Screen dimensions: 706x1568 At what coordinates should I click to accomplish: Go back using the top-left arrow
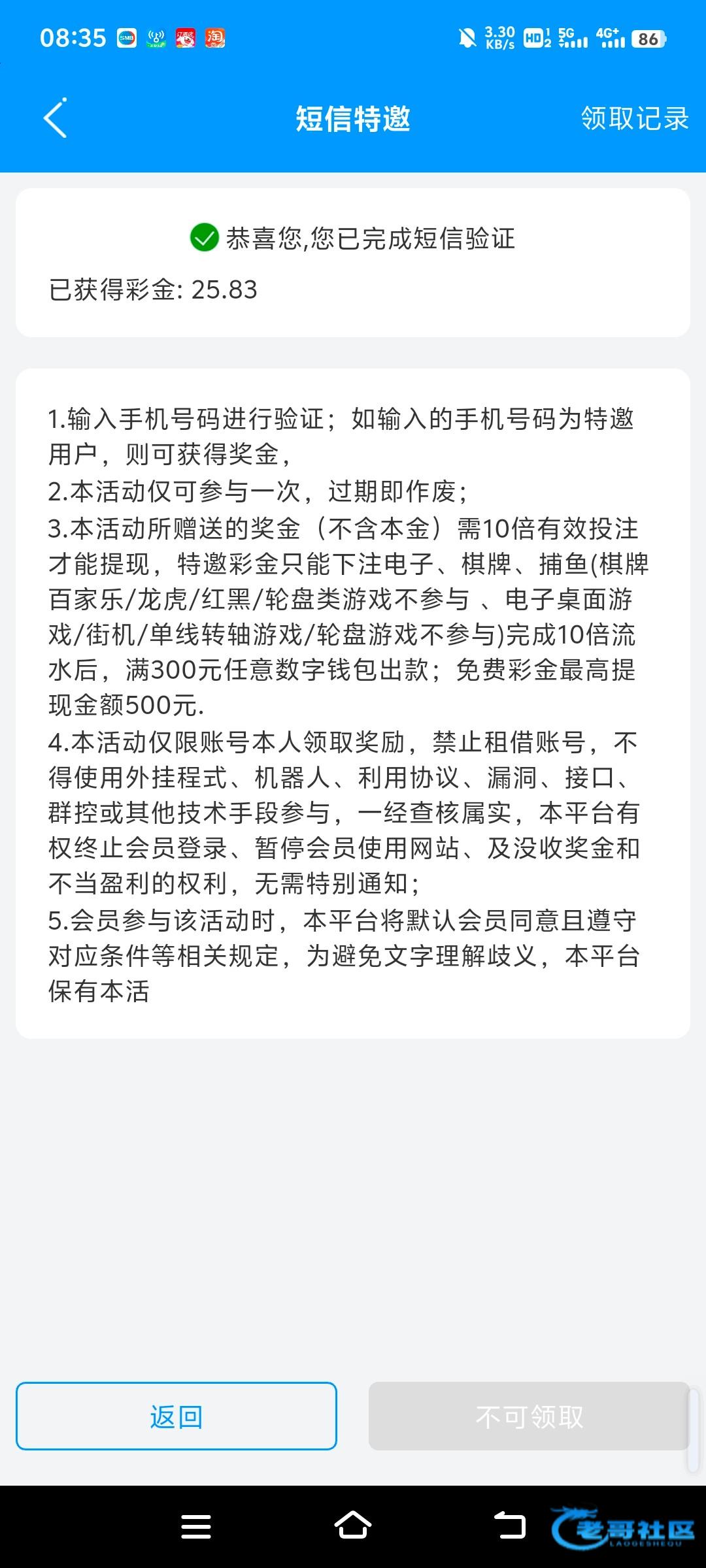pyautogui.click(x=55, y=118)
